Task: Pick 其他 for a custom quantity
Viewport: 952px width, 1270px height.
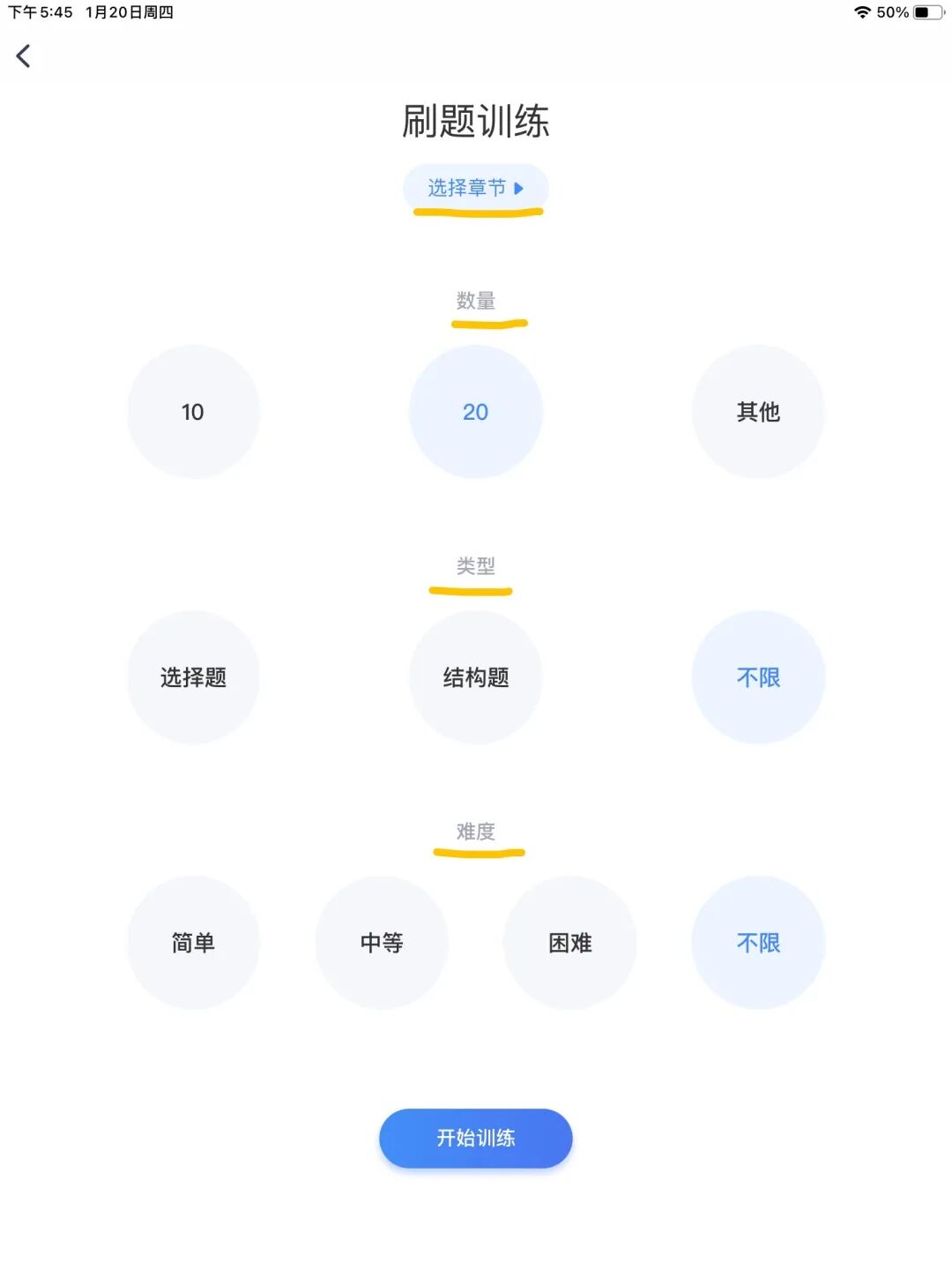Action: (x=758, y=412)
